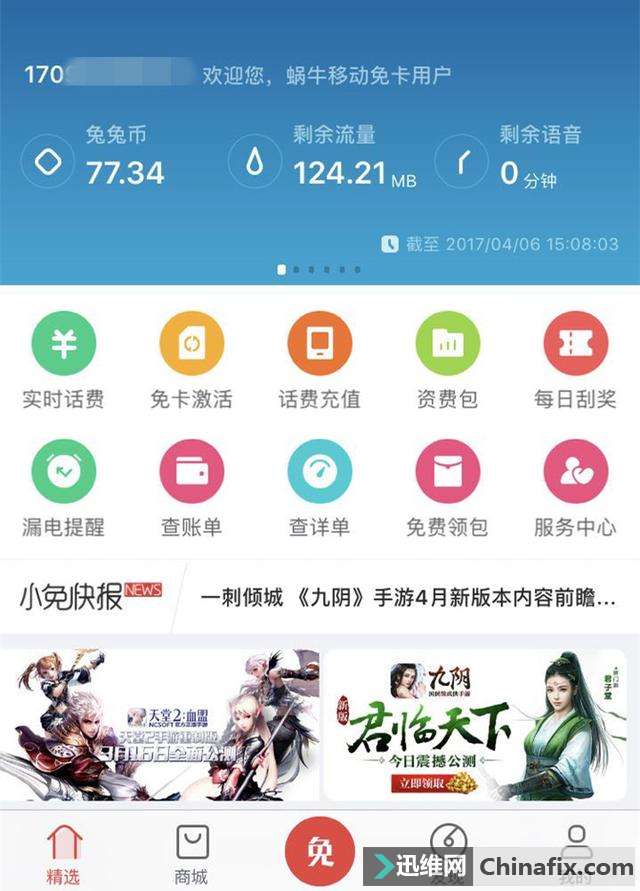Viewport: 640px width, 891px height.
Task: Select the 免卡激活 card activation icon
Action: [192, 344]
